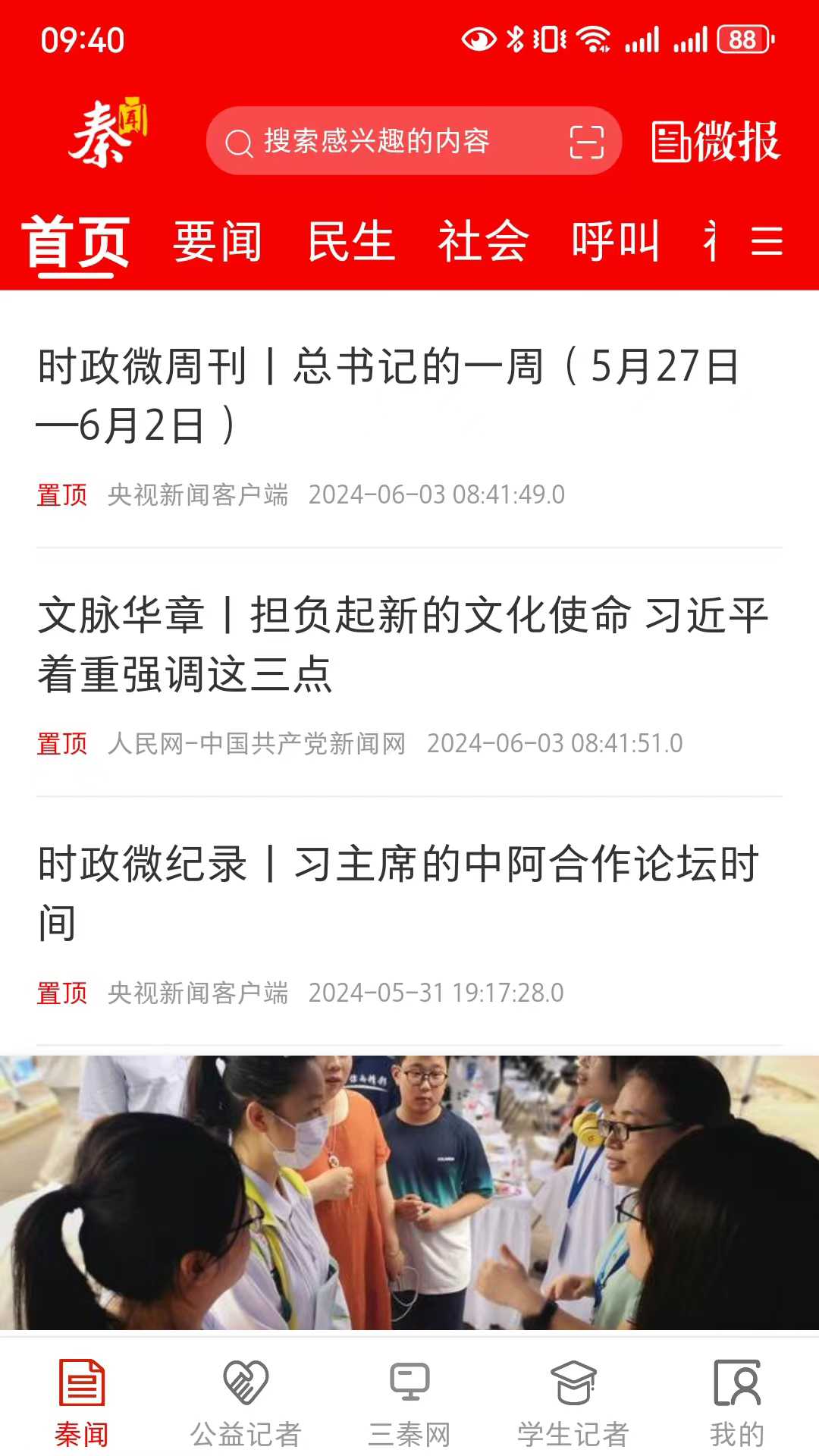Select the 首页 top tab
819x1456 pixels.
tap(76, 242)
